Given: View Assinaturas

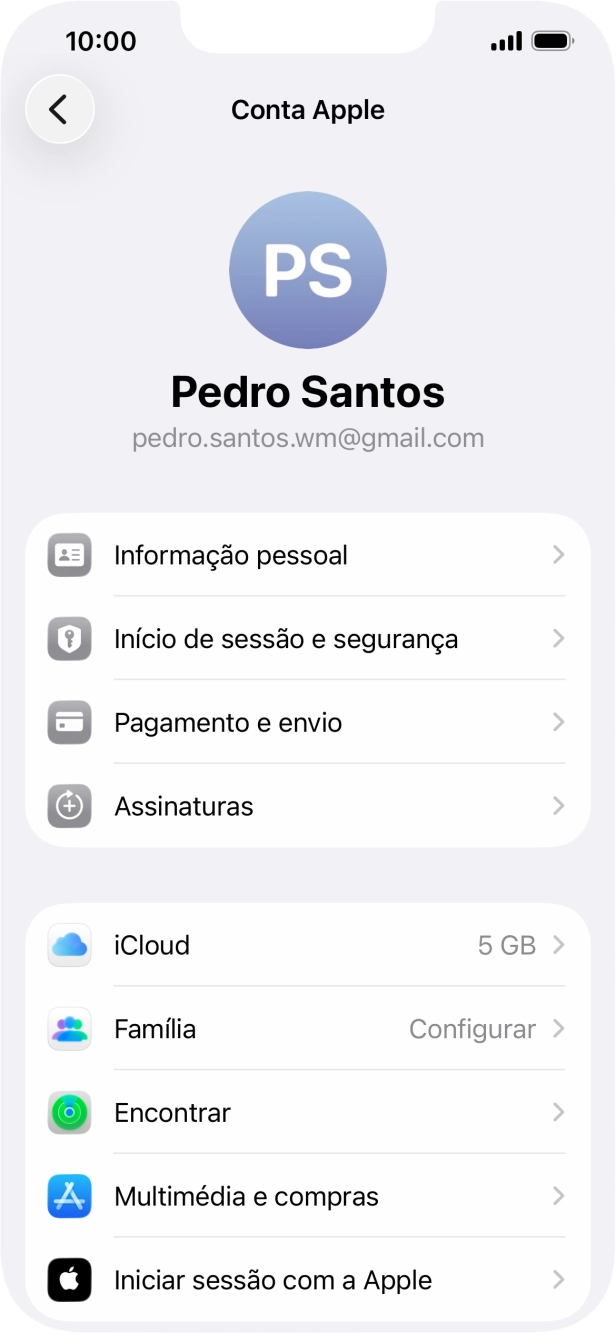Looking at the screenshot, I should pyautogui.click(x=308, y=806).
